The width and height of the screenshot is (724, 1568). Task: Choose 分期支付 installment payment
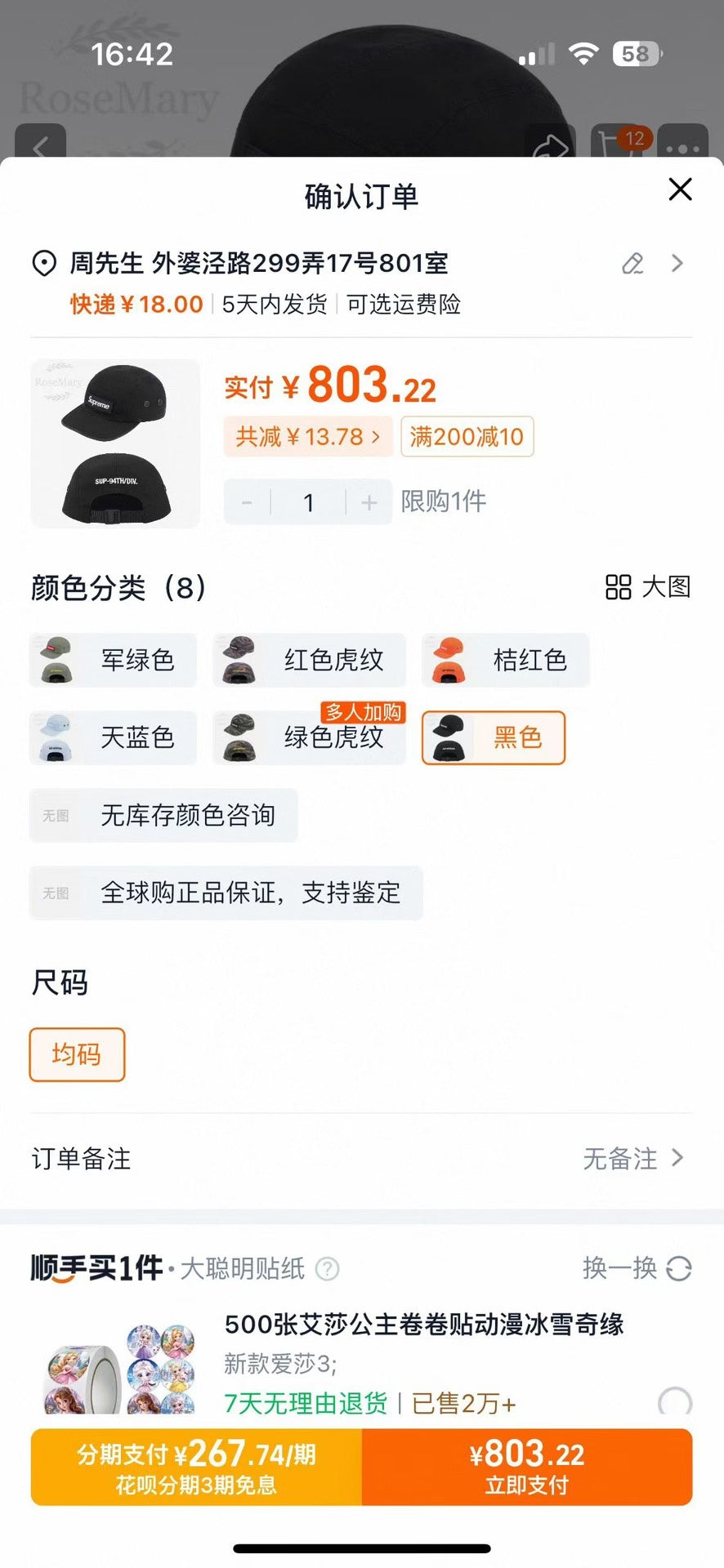coord(196,1468)
